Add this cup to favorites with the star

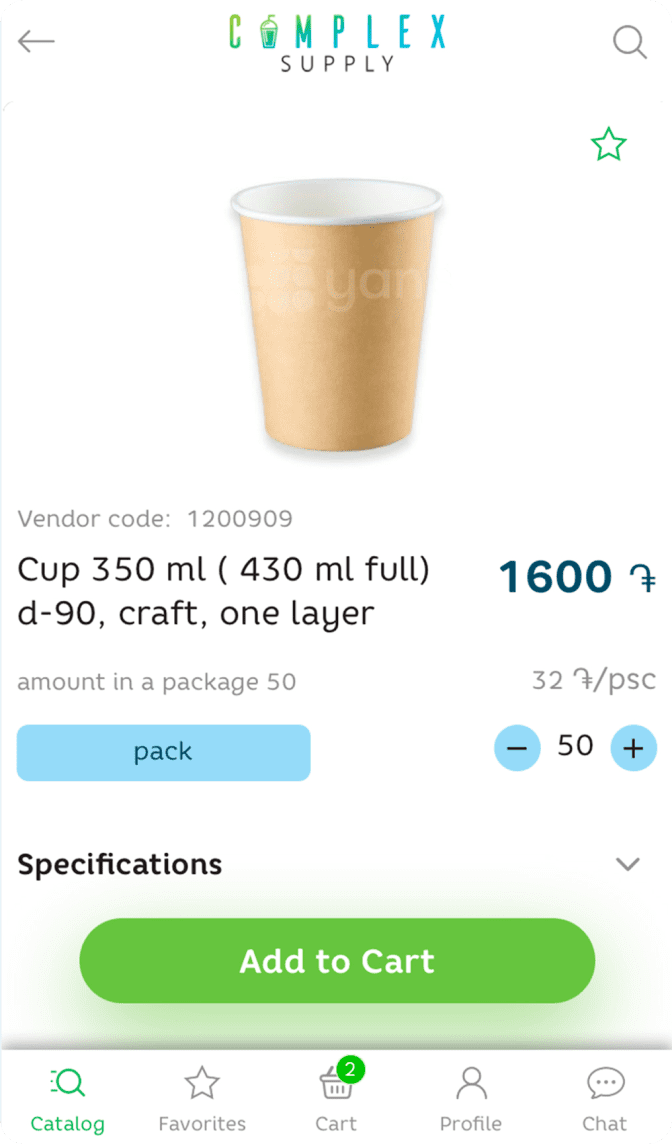tap(608, 145)
